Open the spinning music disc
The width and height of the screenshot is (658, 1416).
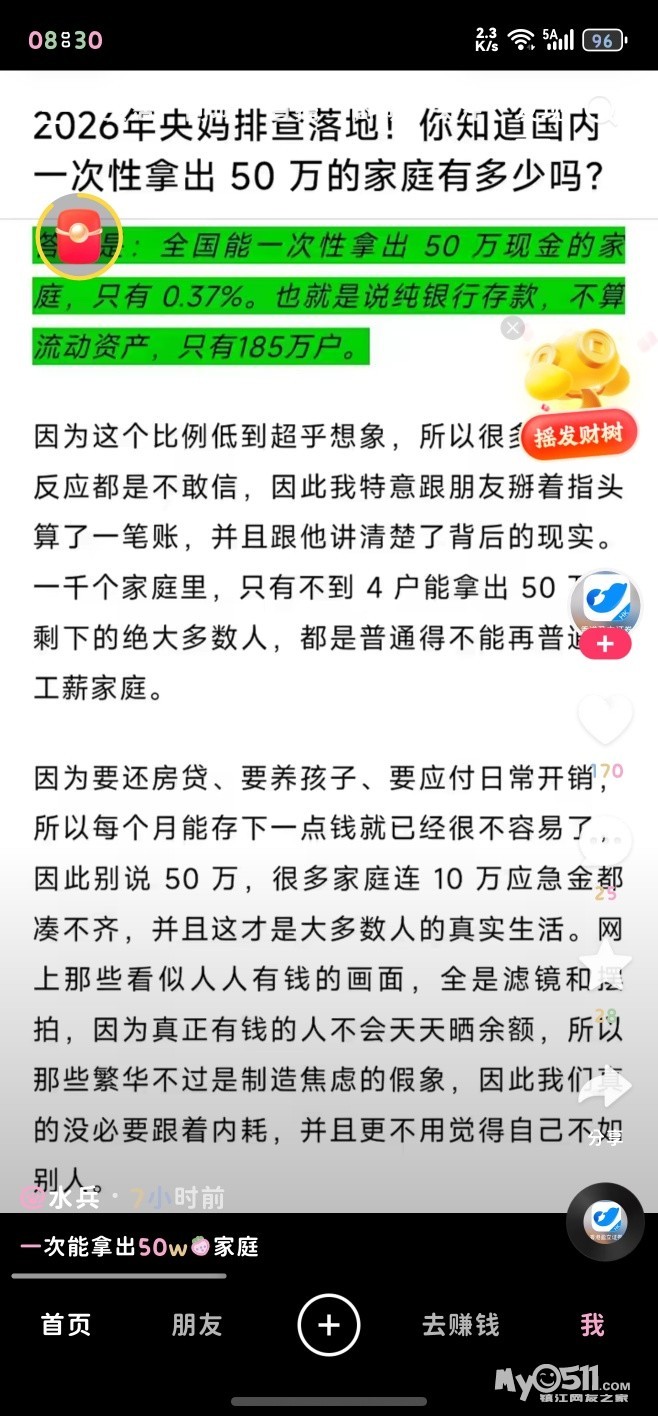click(605, 1221)
